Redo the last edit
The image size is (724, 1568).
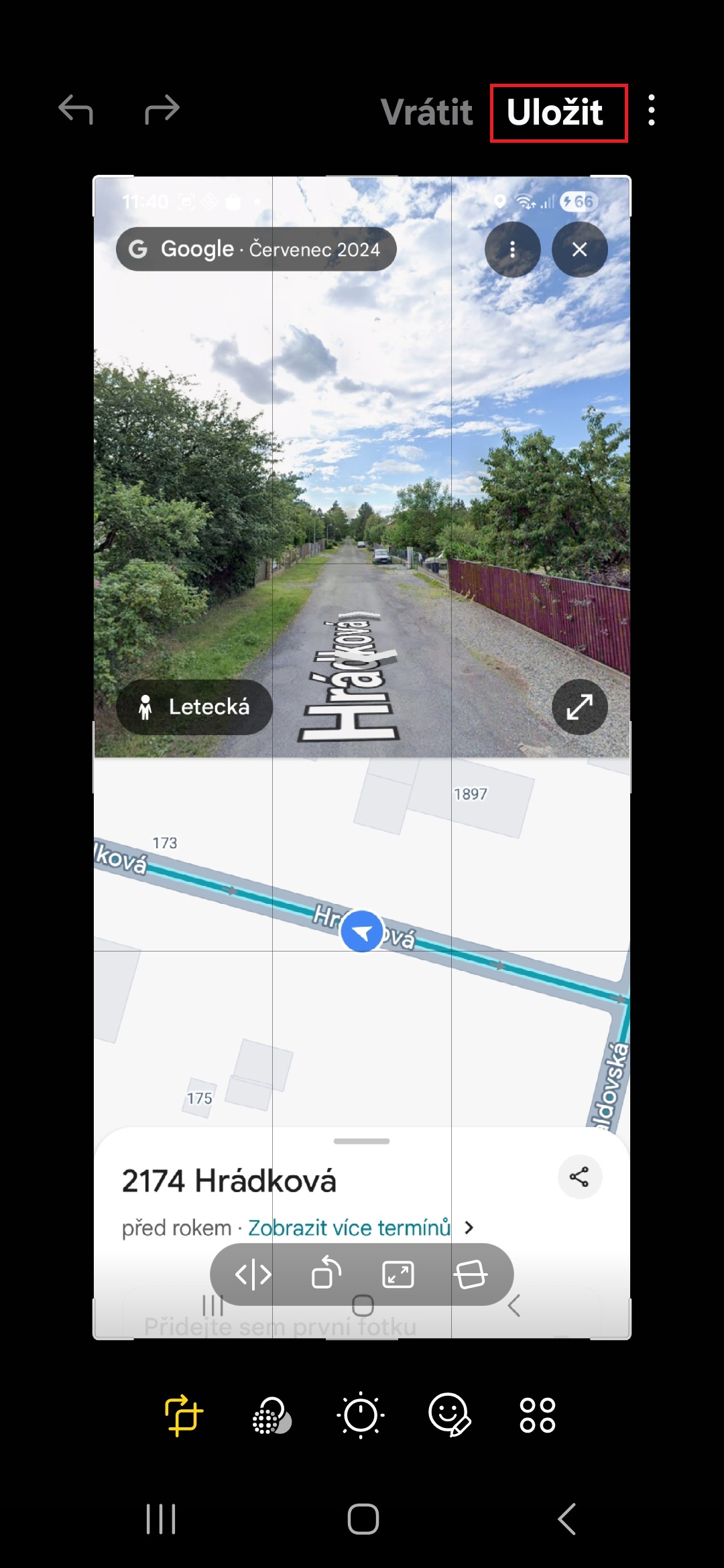(162, 111)
